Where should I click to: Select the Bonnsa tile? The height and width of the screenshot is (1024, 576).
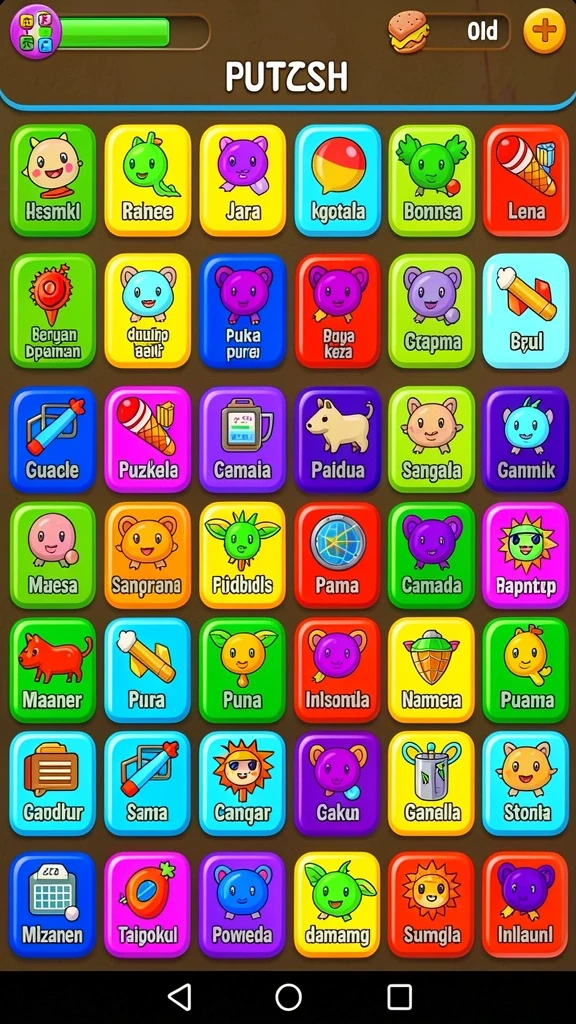pos(432,180)
